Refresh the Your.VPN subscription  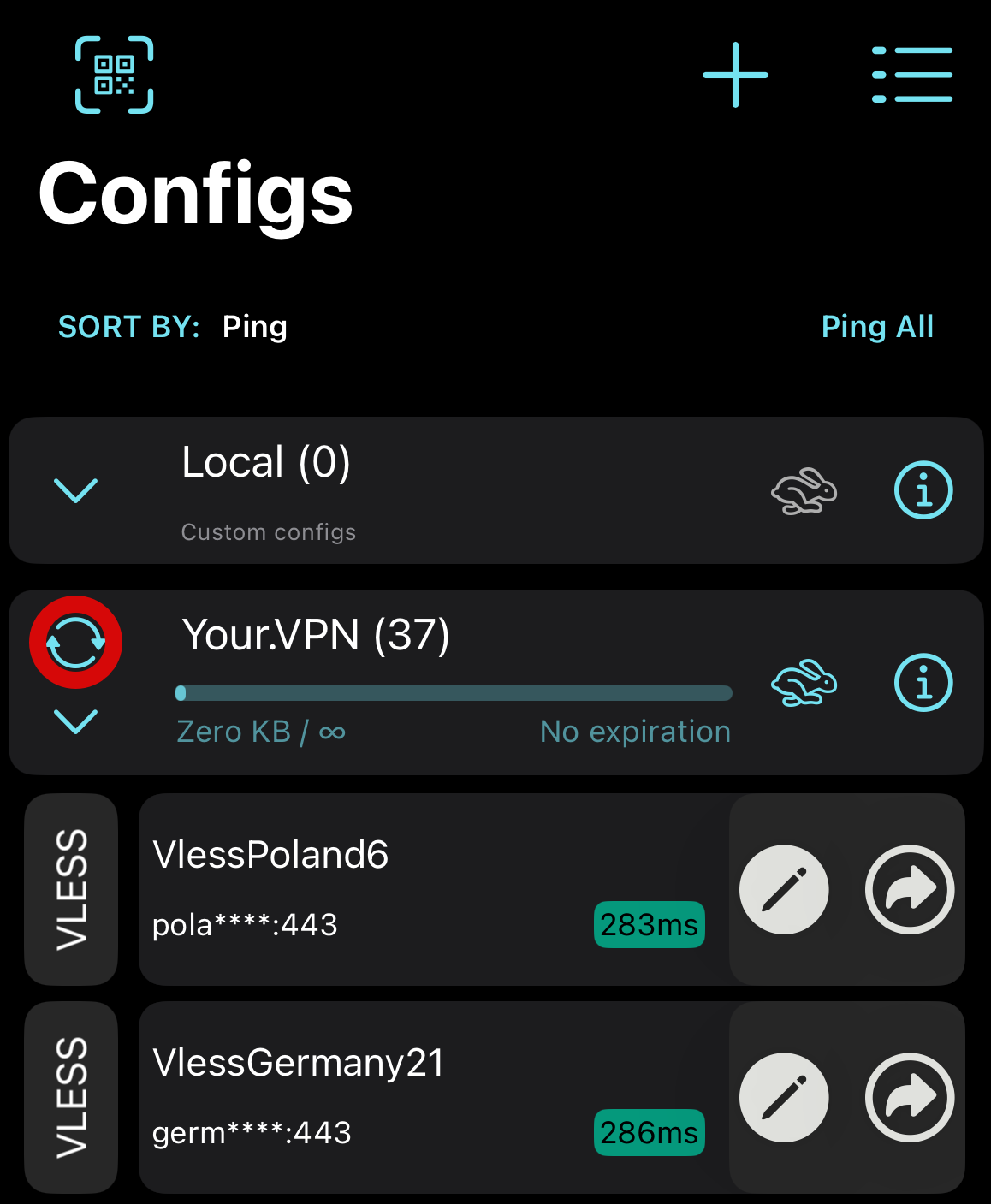[x=76, y=642]
